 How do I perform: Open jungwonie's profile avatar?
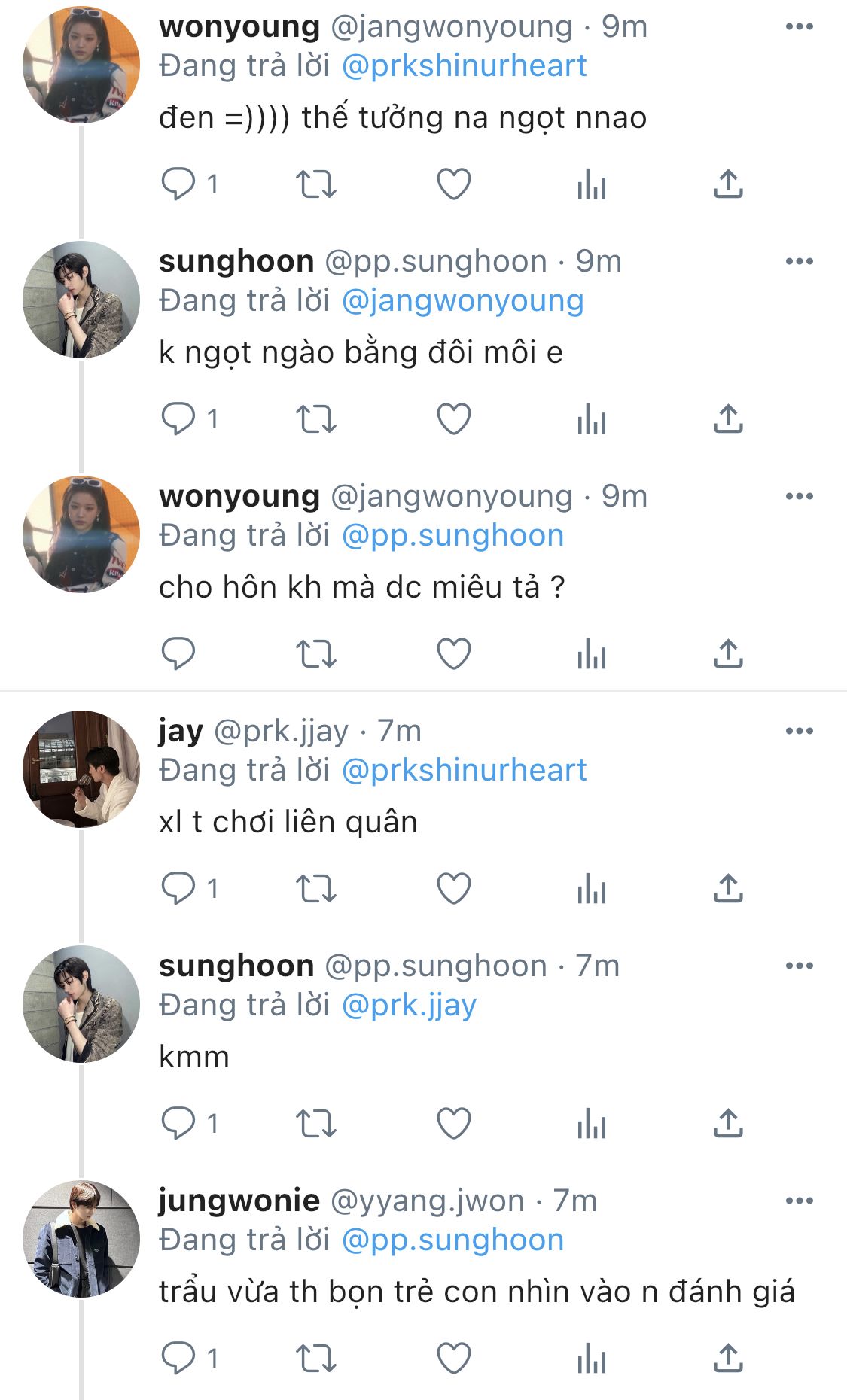[81, 1239]
